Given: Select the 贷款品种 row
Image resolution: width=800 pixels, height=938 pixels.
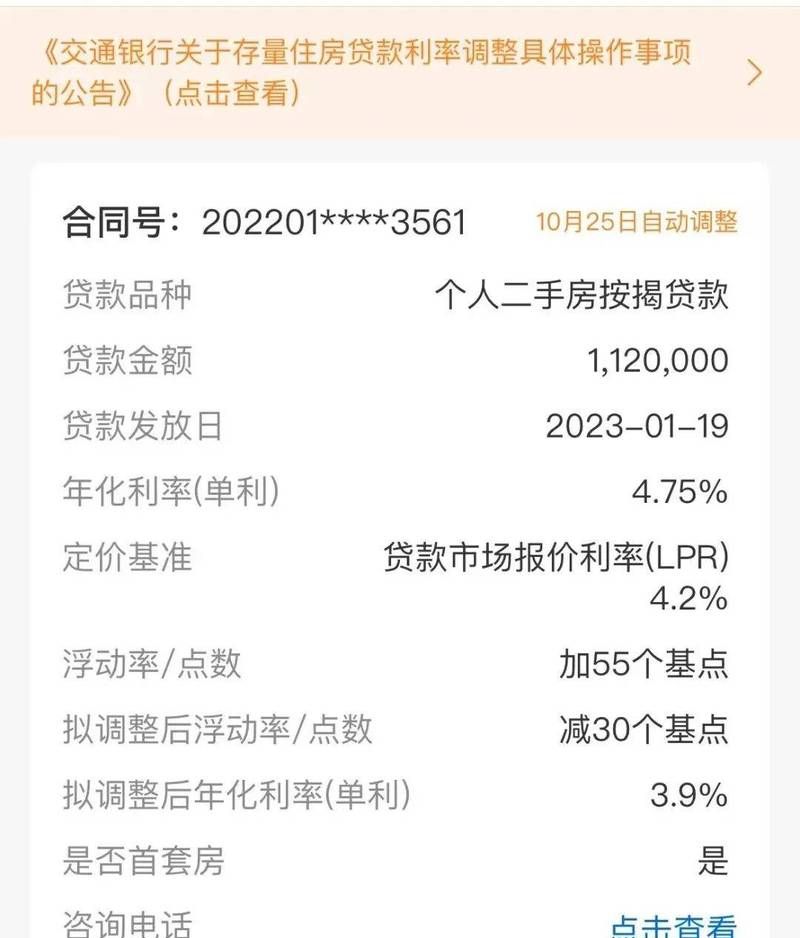Looking at the screenshot, I should click(120, 294).
